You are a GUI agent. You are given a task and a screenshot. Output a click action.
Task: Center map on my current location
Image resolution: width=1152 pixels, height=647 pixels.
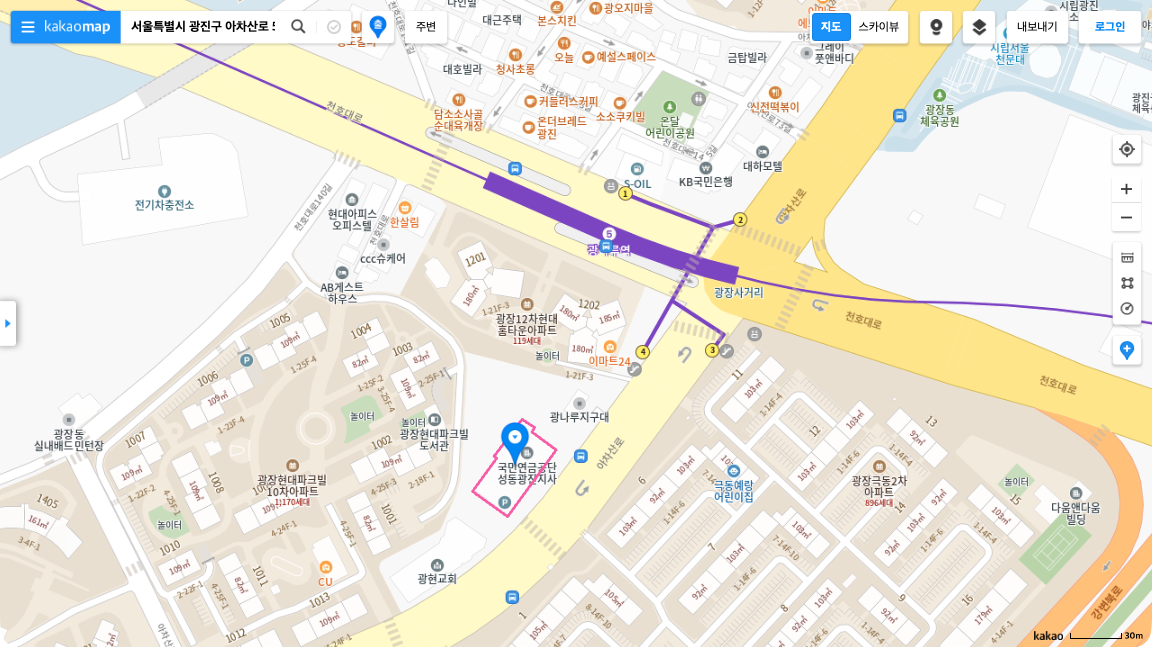click(1127, 149)
